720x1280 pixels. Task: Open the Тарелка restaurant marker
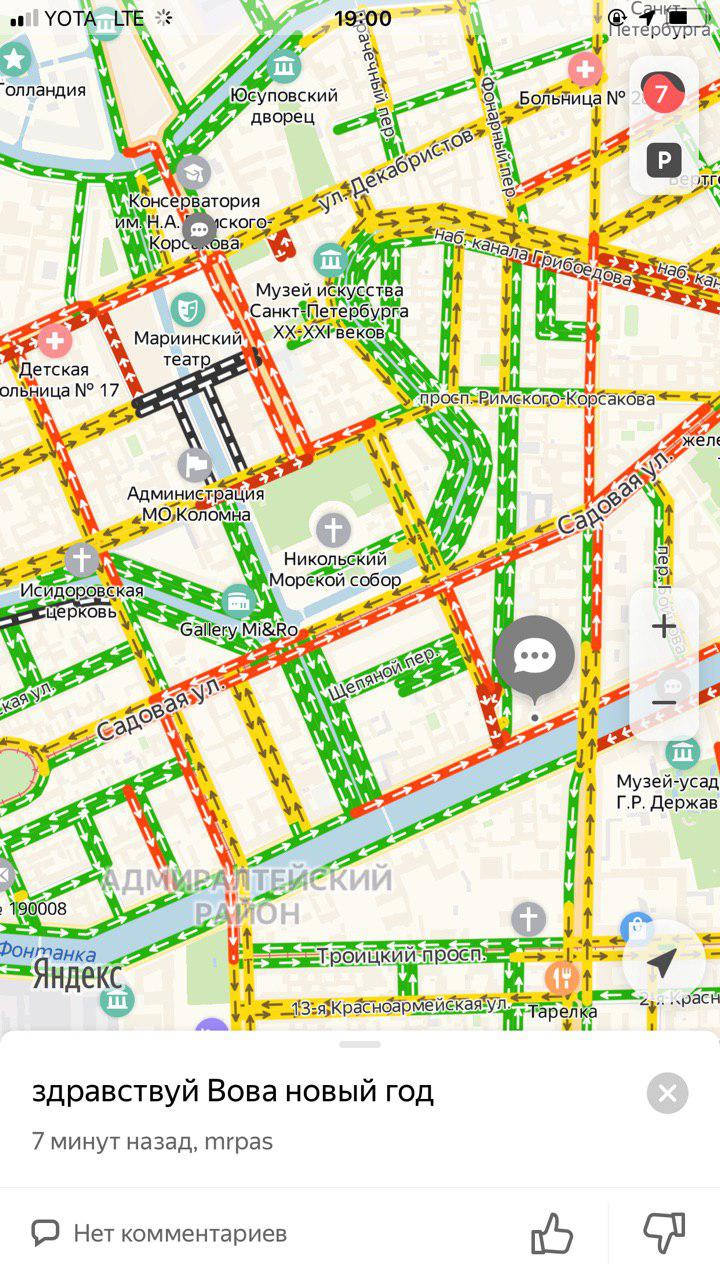pos(562,977)
